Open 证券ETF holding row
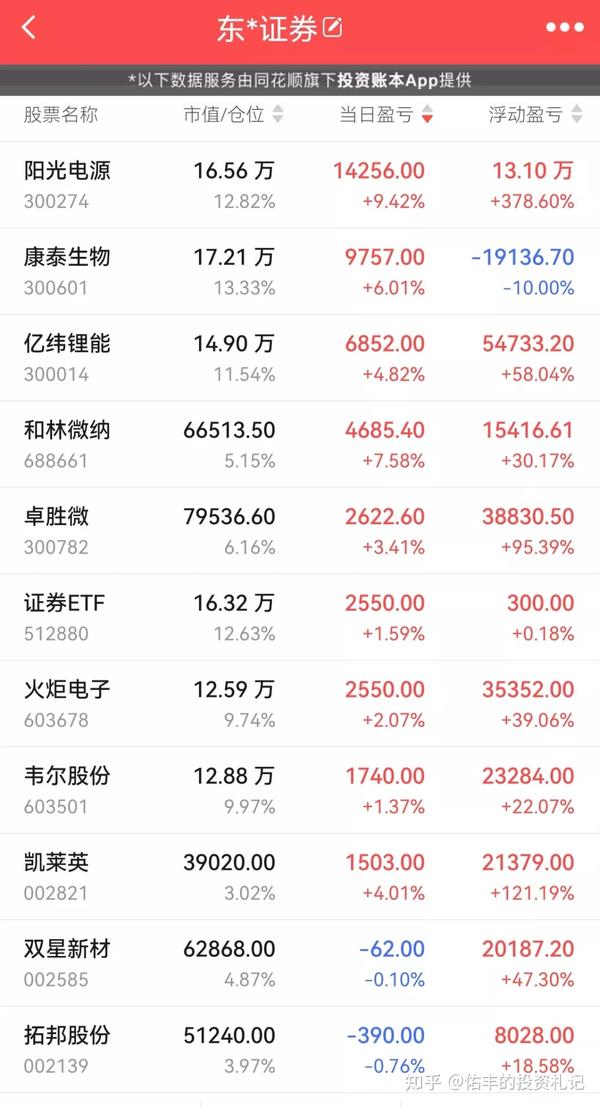 300,617
